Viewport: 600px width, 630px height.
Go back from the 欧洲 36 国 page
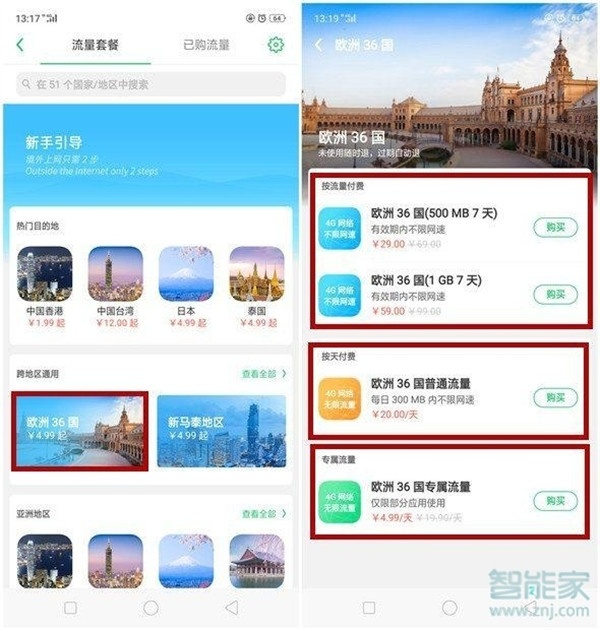point(319,45)
